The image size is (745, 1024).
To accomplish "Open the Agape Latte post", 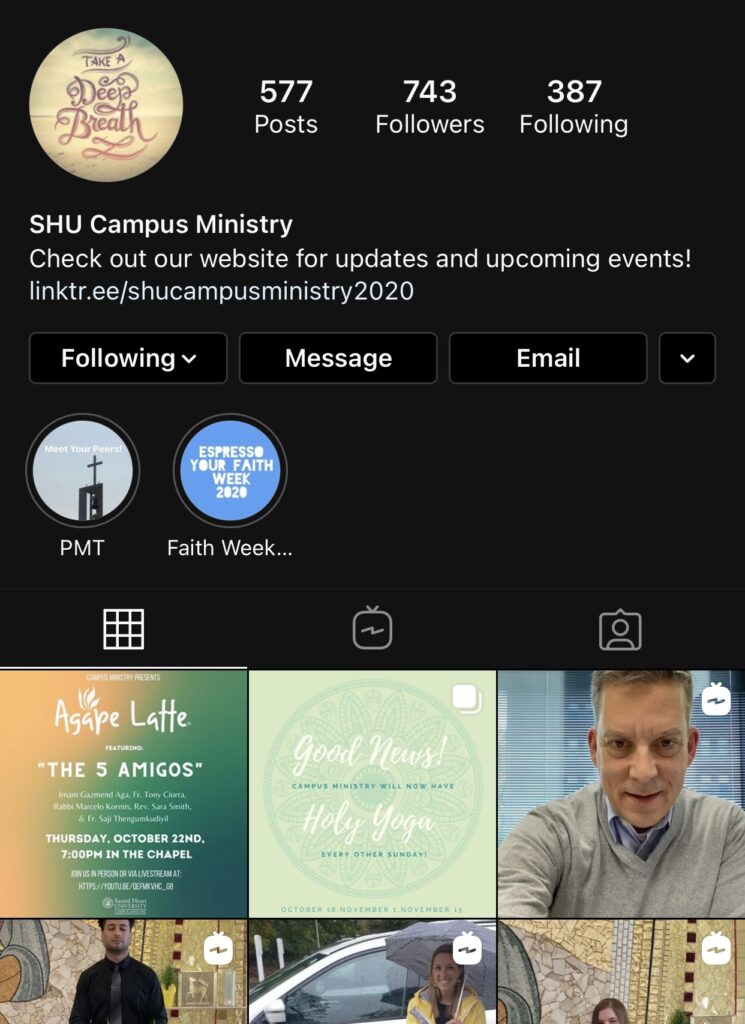I will pos(124,794).
